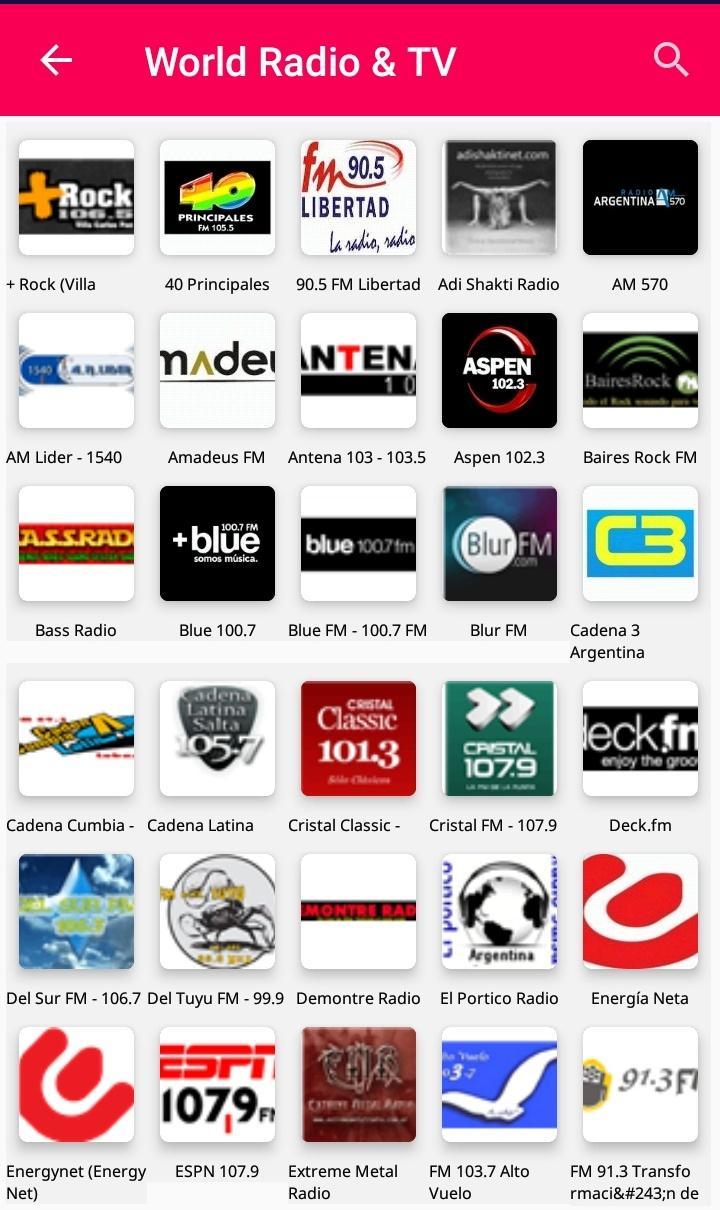The height and width of the screenshot is (1210, 720).
Task: Open the Amadeus FM thumbnail
Action: pos(217,370)
